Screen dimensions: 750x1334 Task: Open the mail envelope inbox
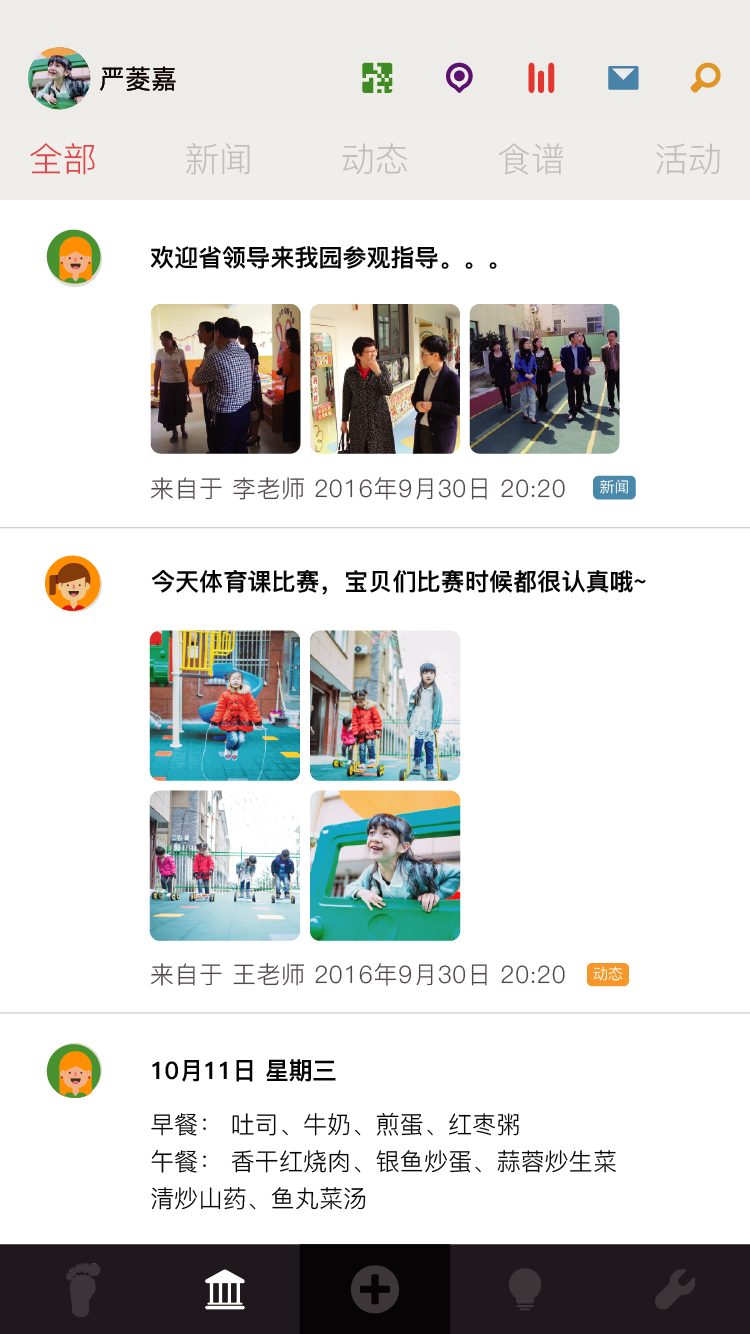623,78
